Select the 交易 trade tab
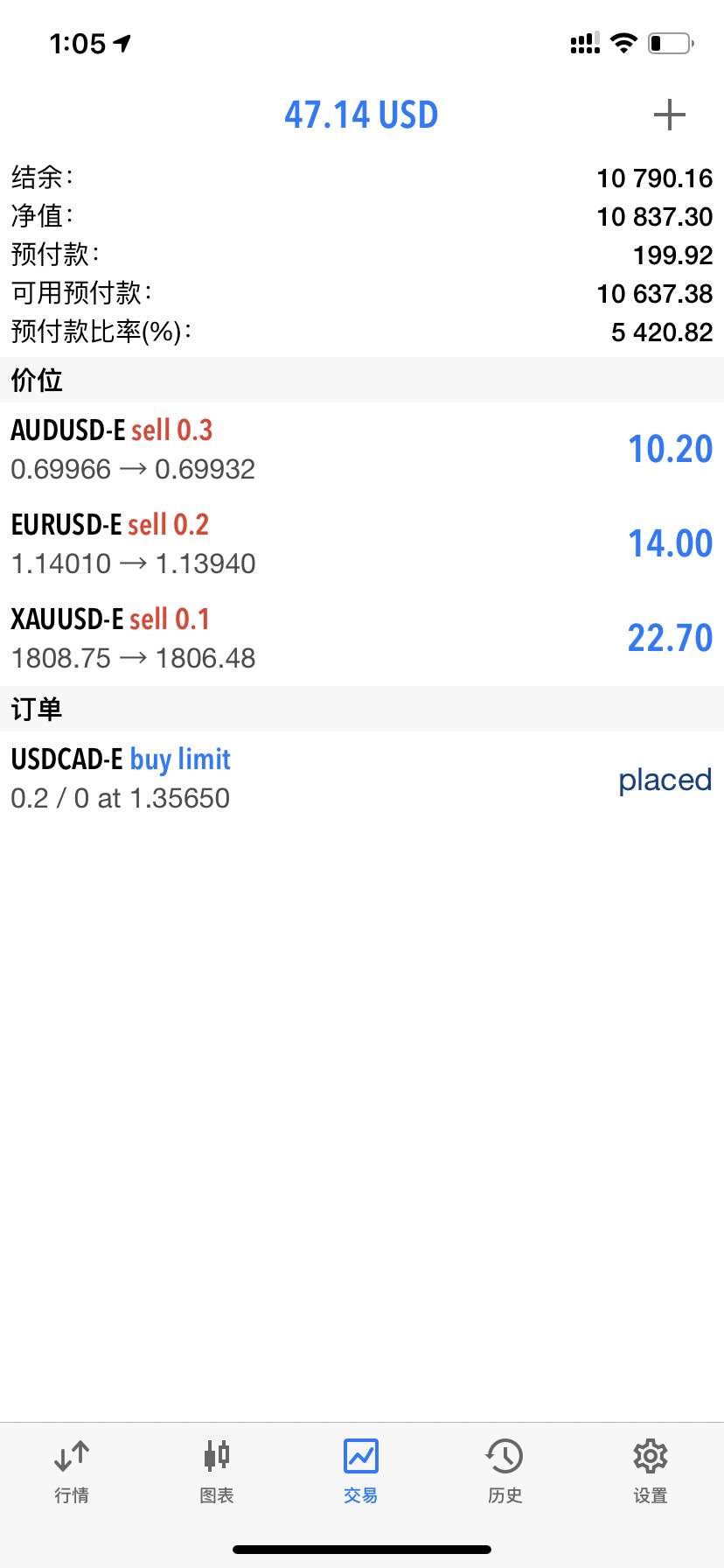The width and height of the screenshot is (724, 1568). [x=361, y=1472]
